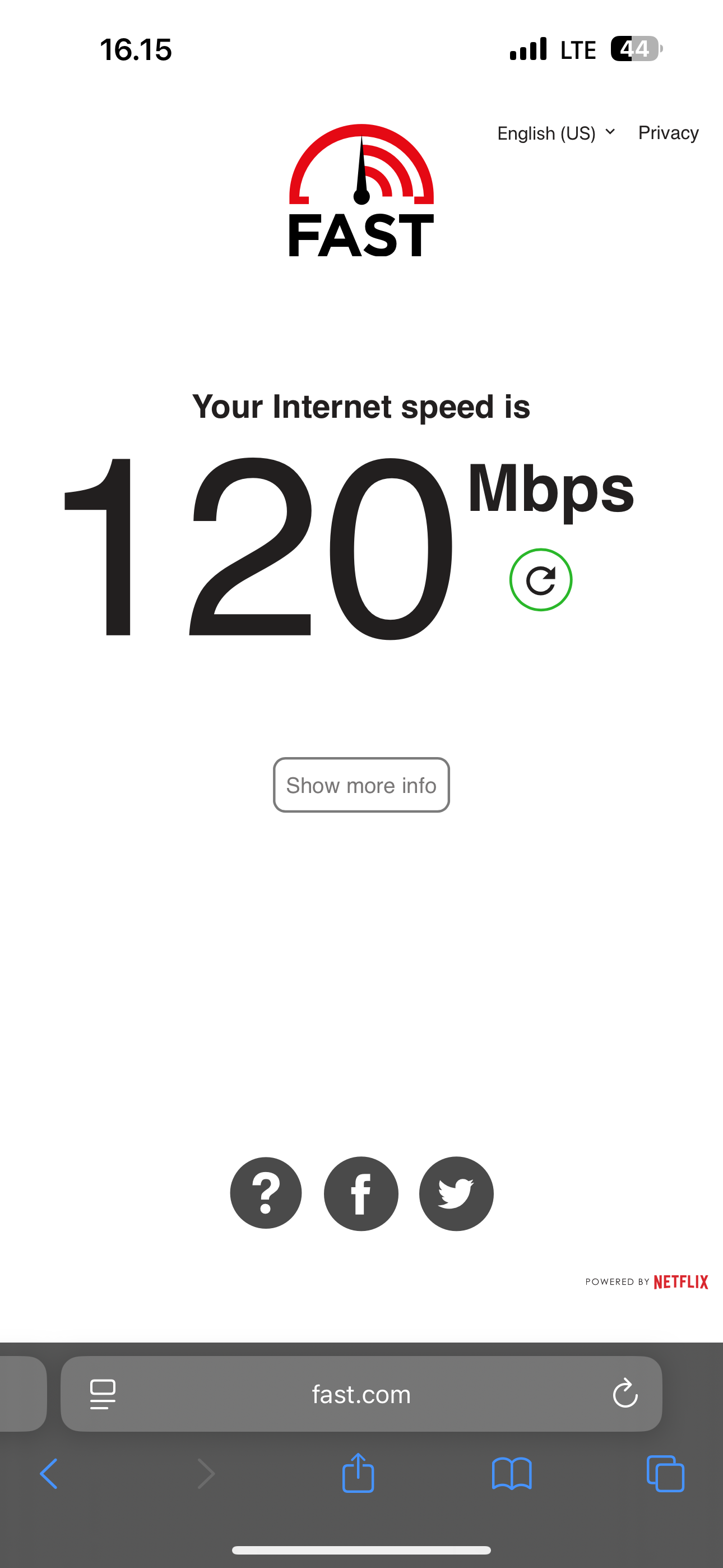Open the Netflix link
Image resolution: width=723 pixels, height=1568 pixels.
tap(680, 1282)
